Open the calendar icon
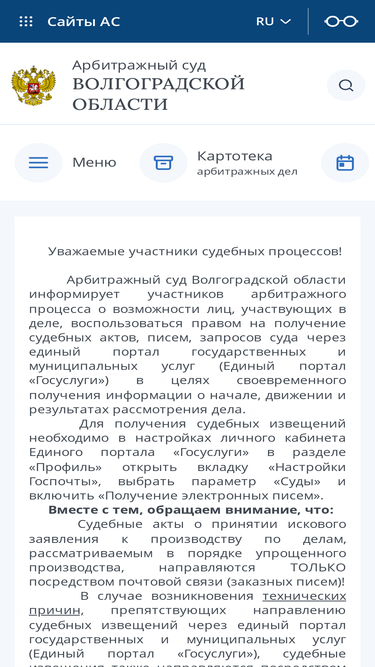The height and width of the screenshot is (667, 375). (x=345, y=162)
